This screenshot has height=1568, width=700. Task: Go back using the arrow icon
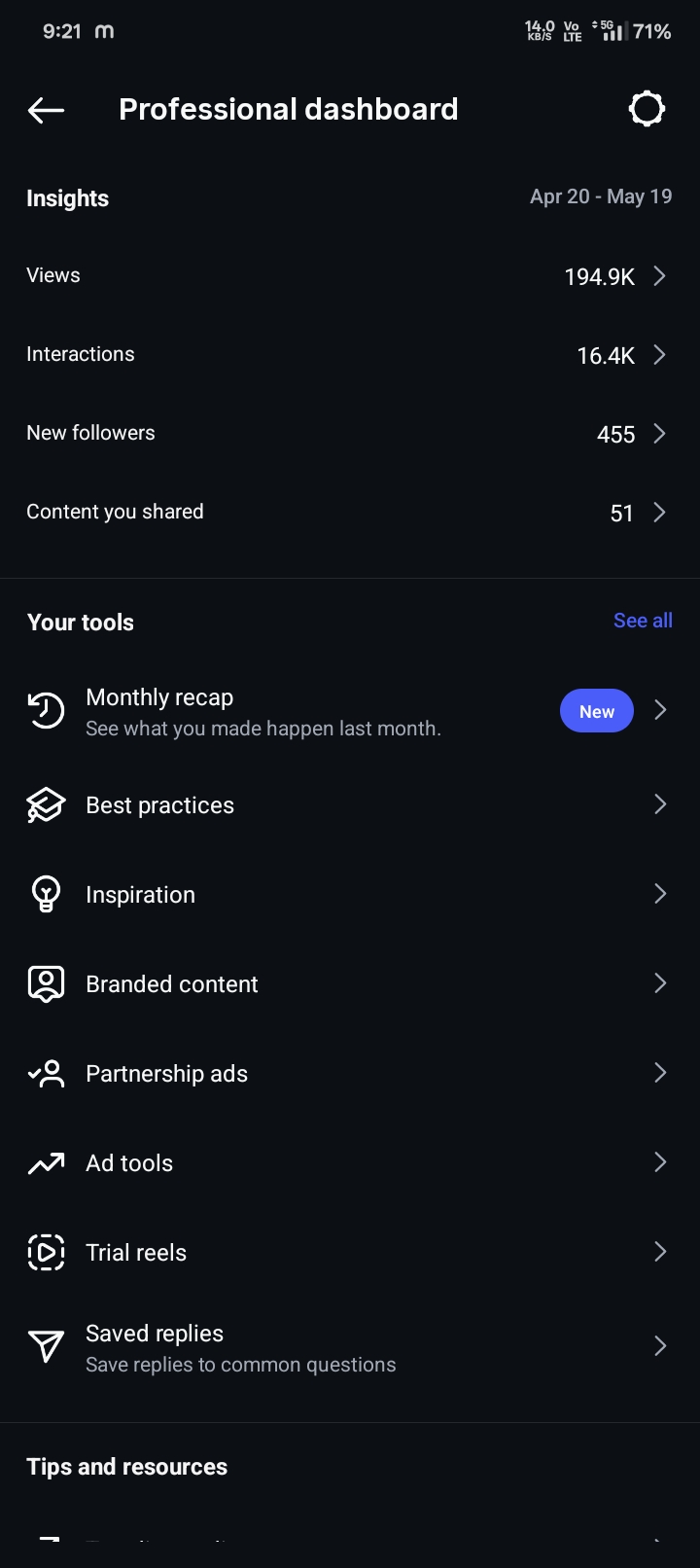[x=46, y=110]
